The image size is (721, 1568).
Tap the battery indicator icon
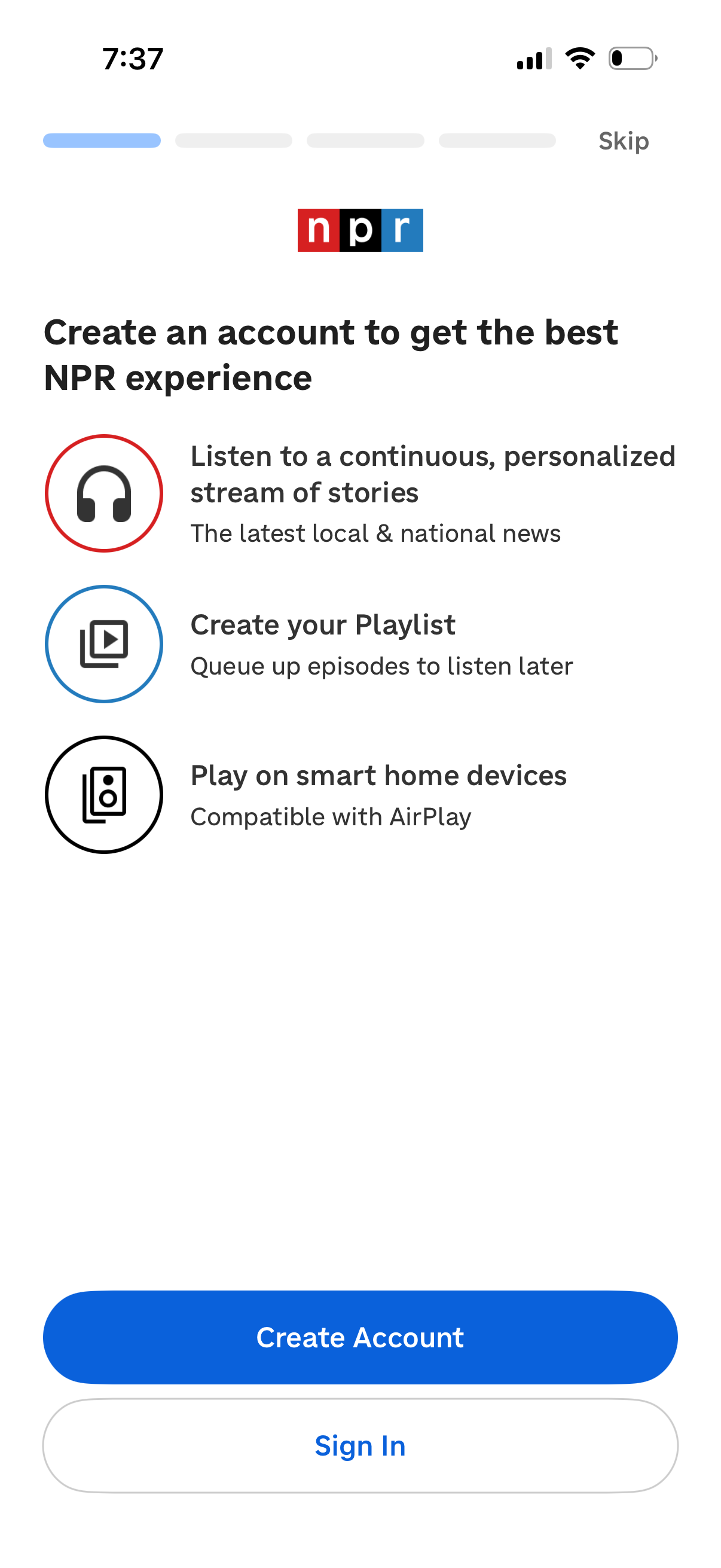click(633, 58)
